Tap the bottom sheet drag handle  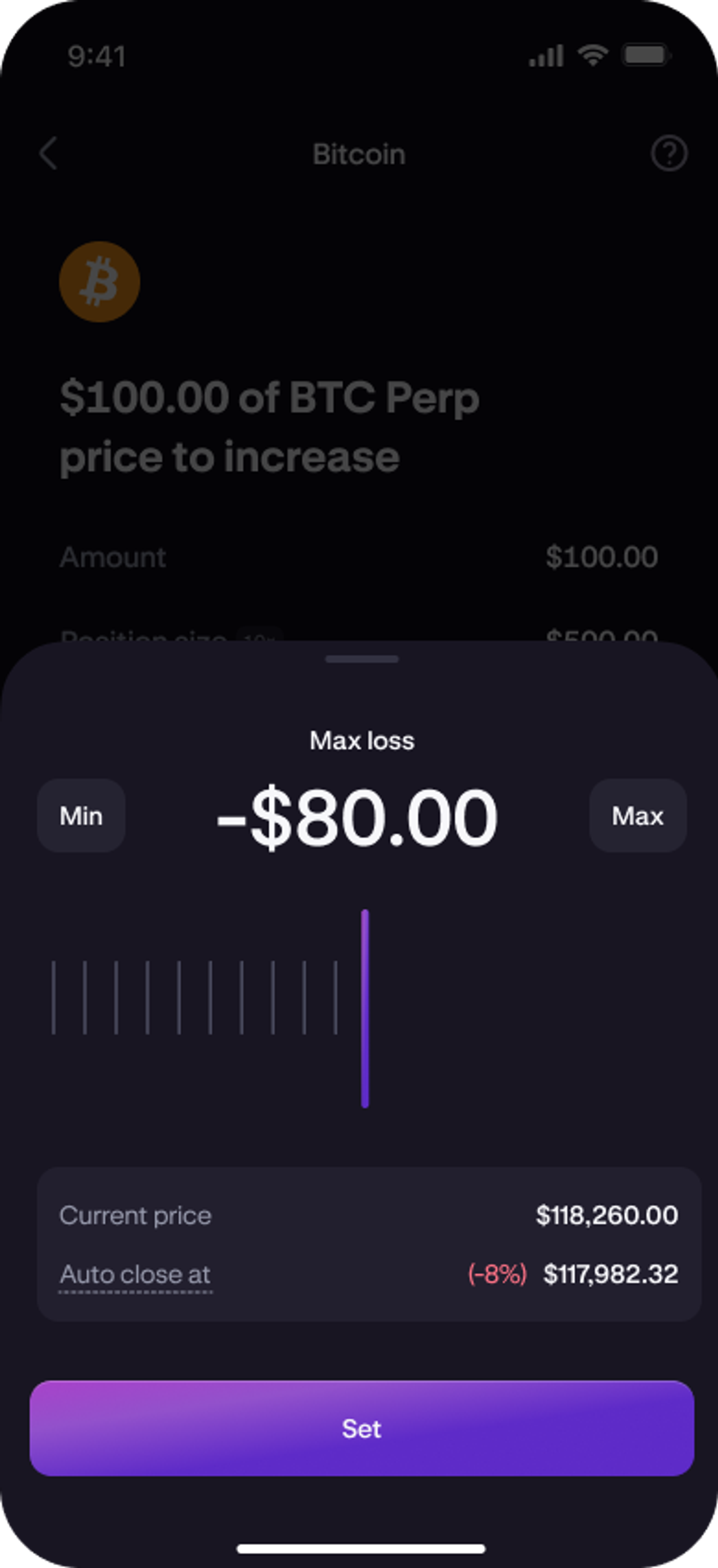(361, 659)
